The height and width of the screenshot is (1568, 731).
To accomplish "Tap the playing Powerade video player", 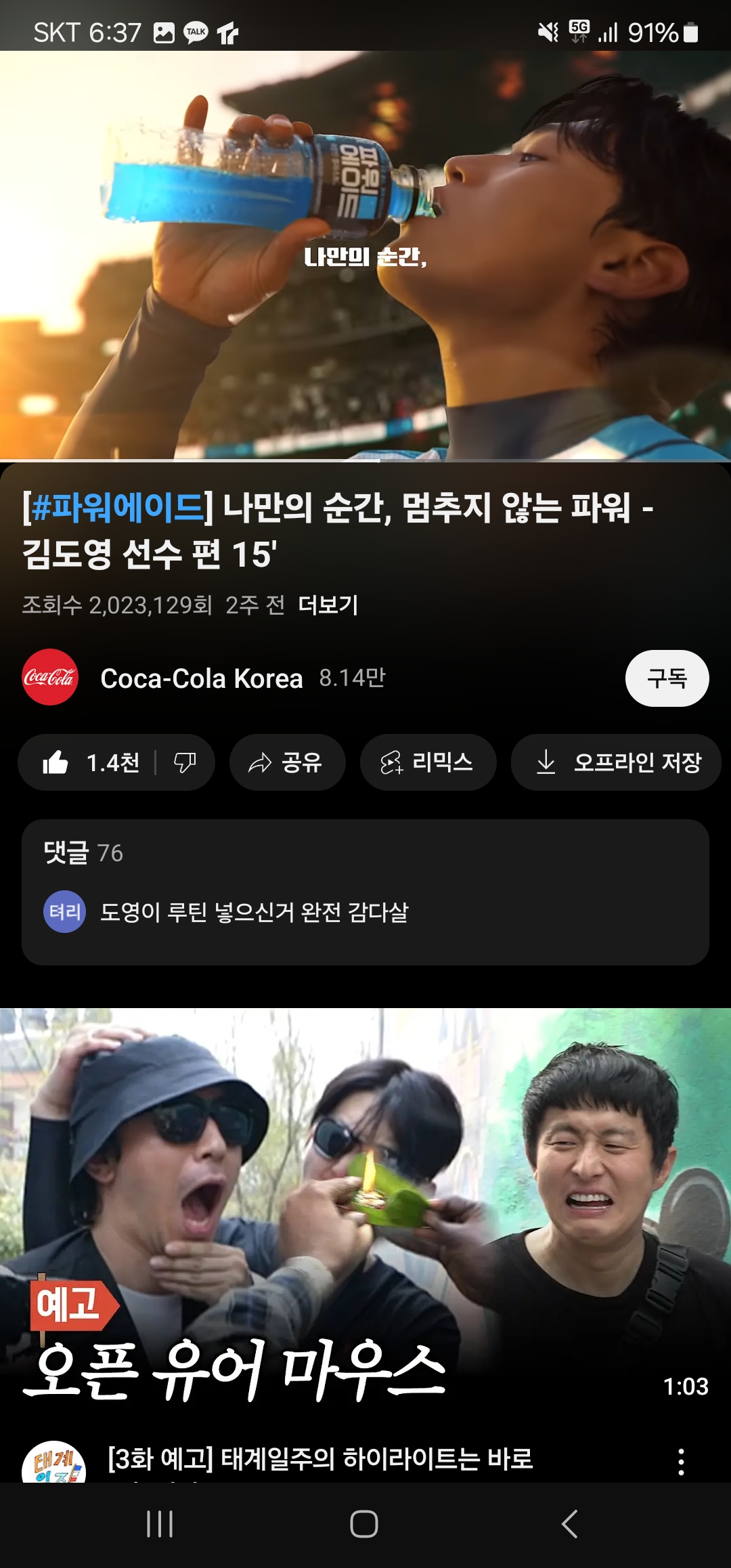I will pyautogui.click(x=365, y=256).
